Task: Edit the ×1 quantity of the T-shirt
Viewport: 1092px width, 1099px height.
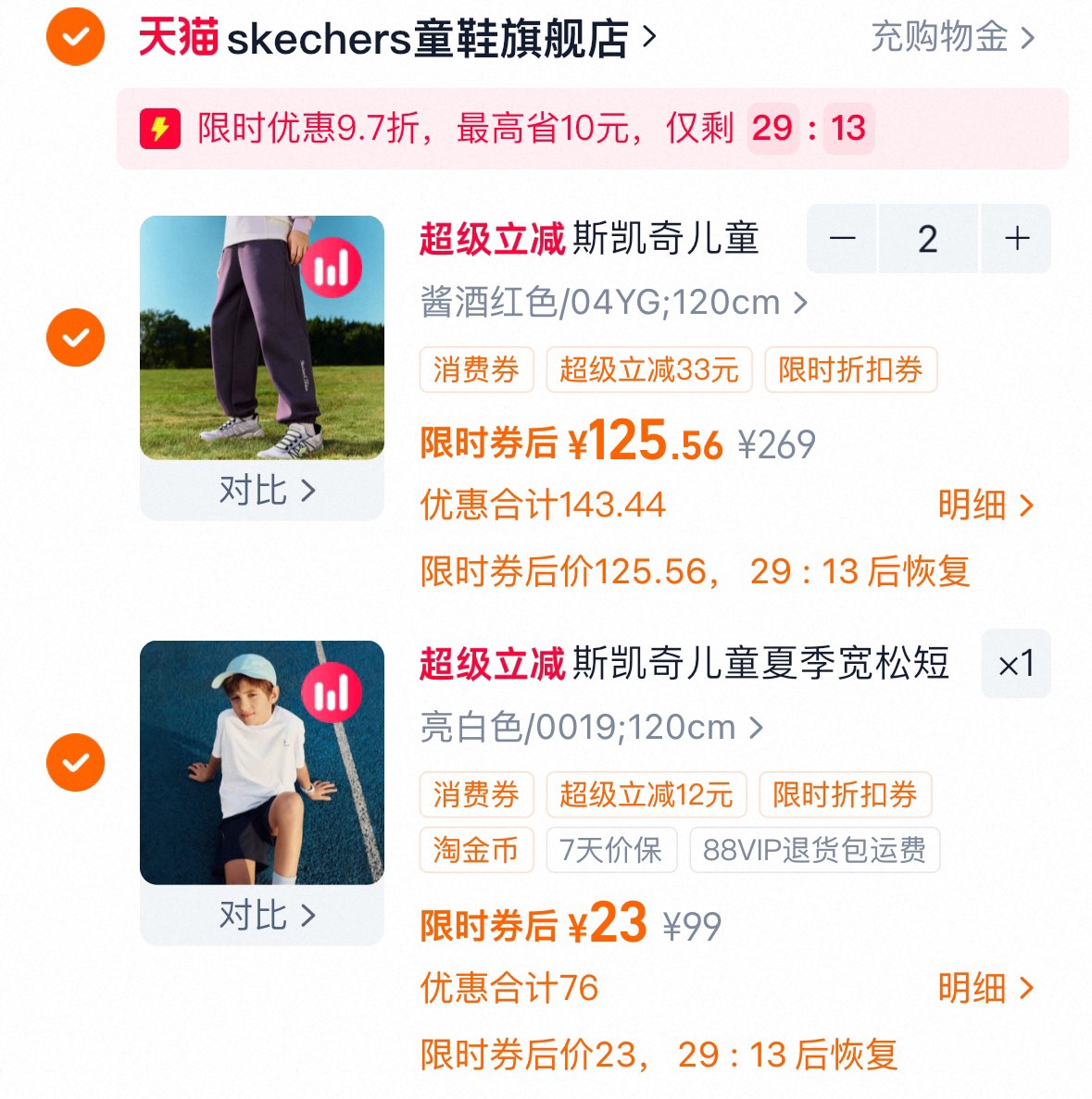Action: [x=1015, y=665]
